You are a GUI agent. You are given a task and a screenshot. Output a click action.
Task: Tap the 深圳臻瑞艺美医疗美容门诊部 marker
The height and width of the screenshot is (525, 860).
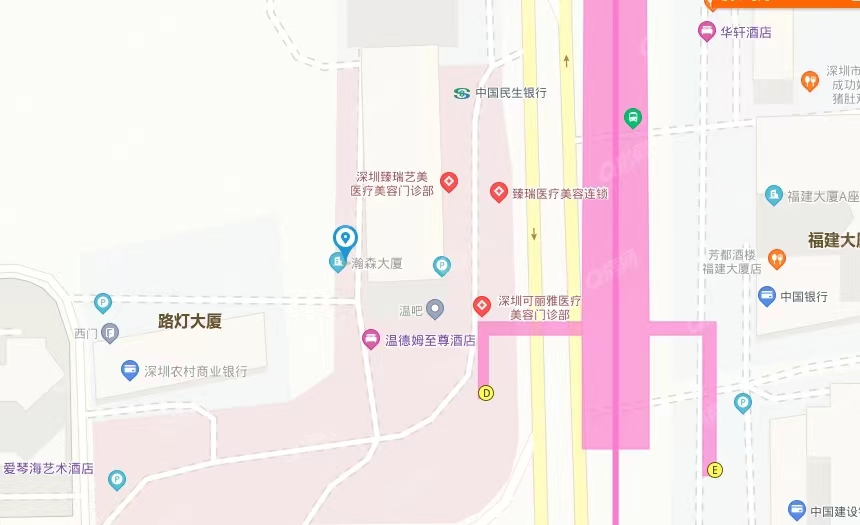450,182
